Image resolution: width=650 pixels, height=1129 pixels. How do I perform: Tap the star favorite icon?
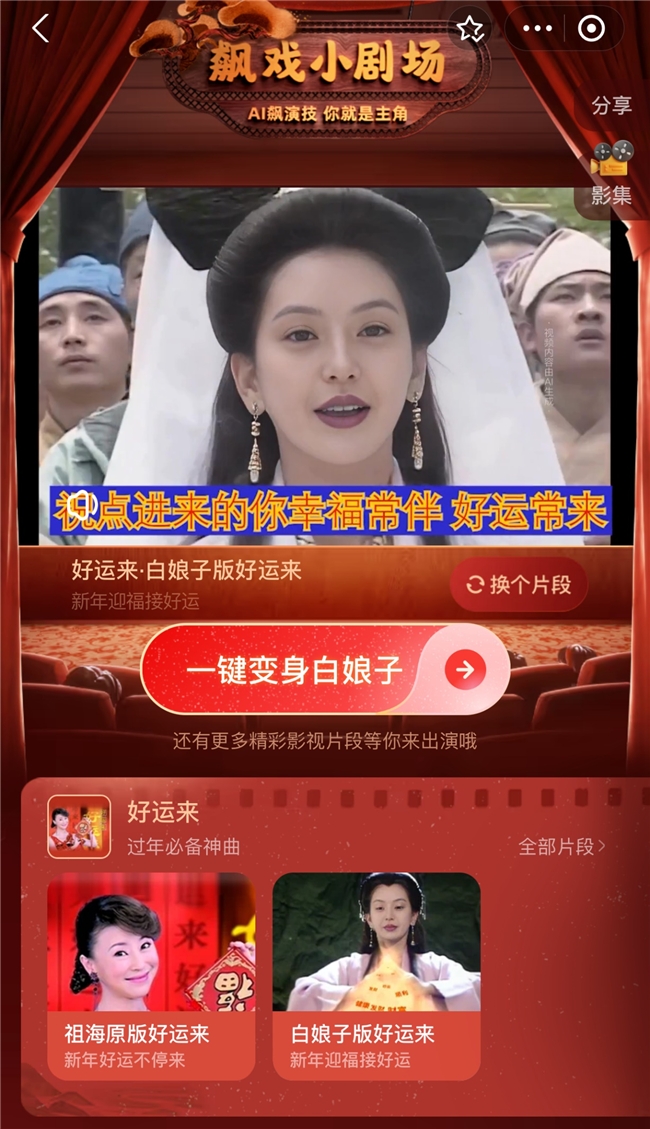(470, 29)
